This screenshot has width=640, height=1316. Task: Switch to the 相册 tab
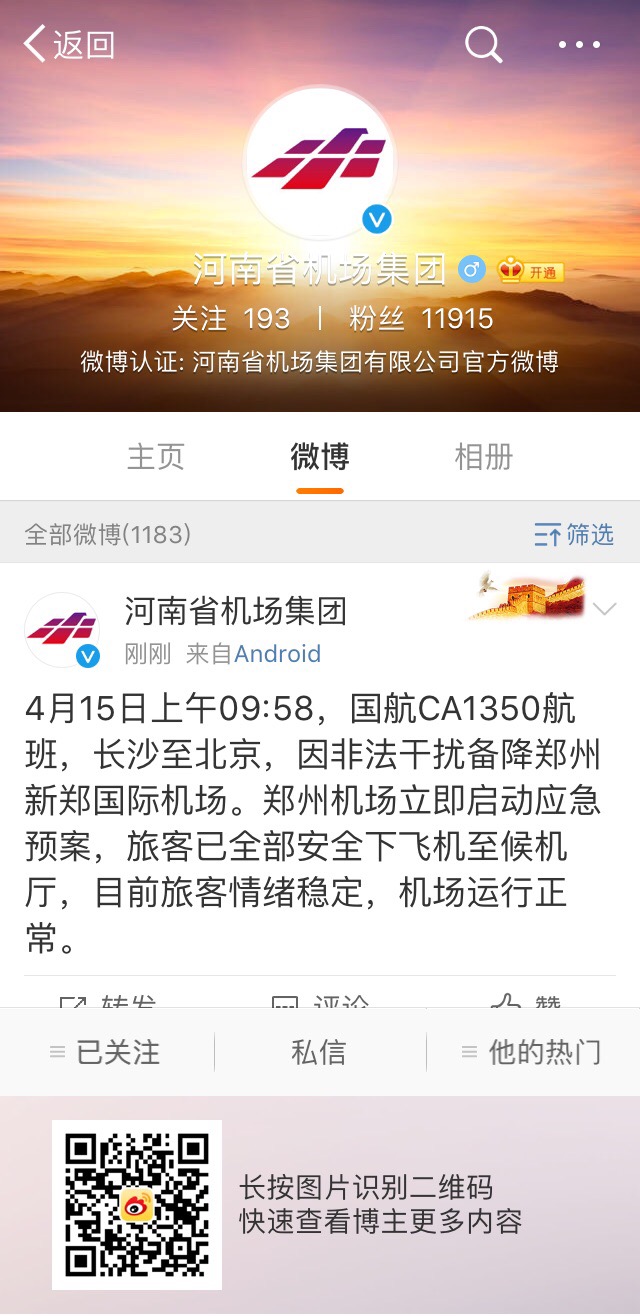click(x=483, y=457)
